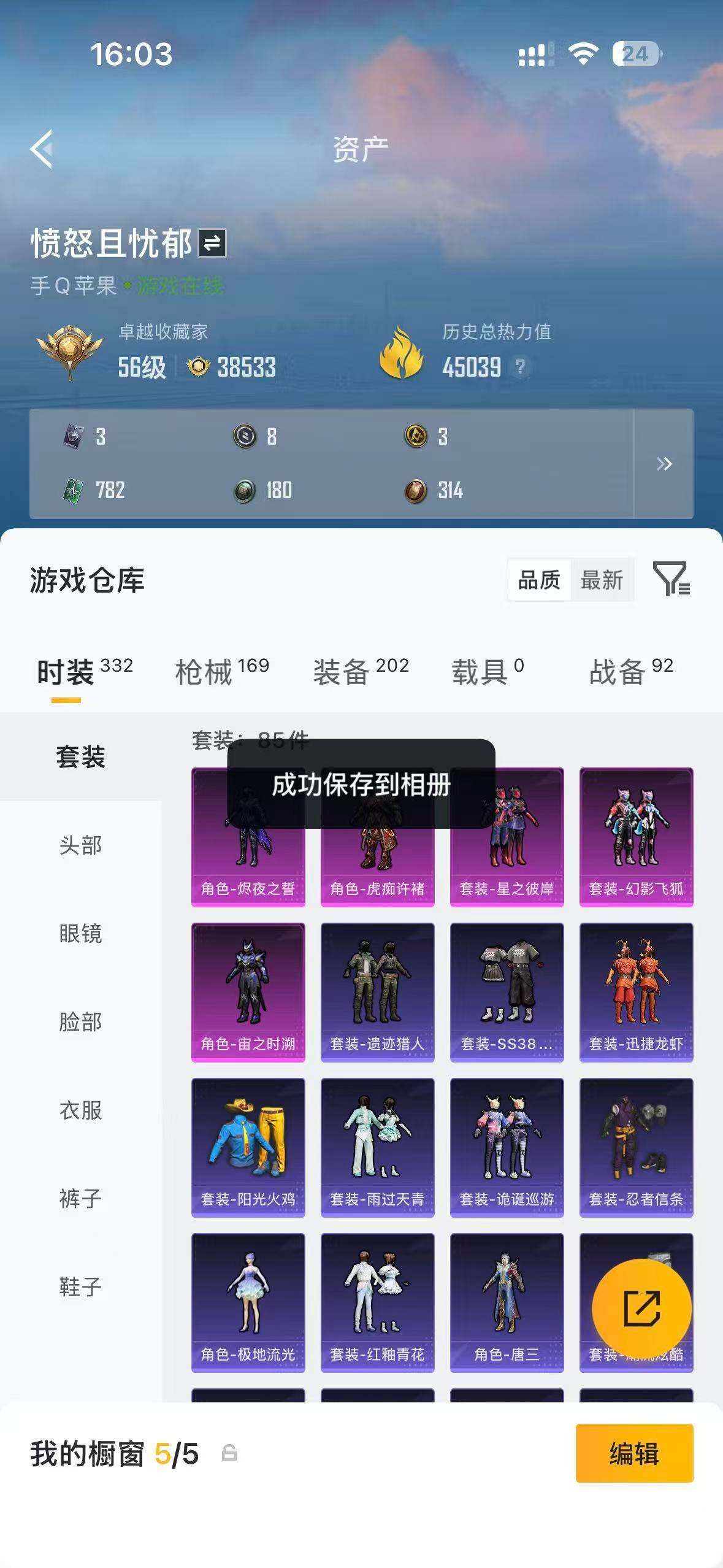Switch the sorting to 品质
The image size is (723, 1568).
pyautogui.click(x=538, y=579)
